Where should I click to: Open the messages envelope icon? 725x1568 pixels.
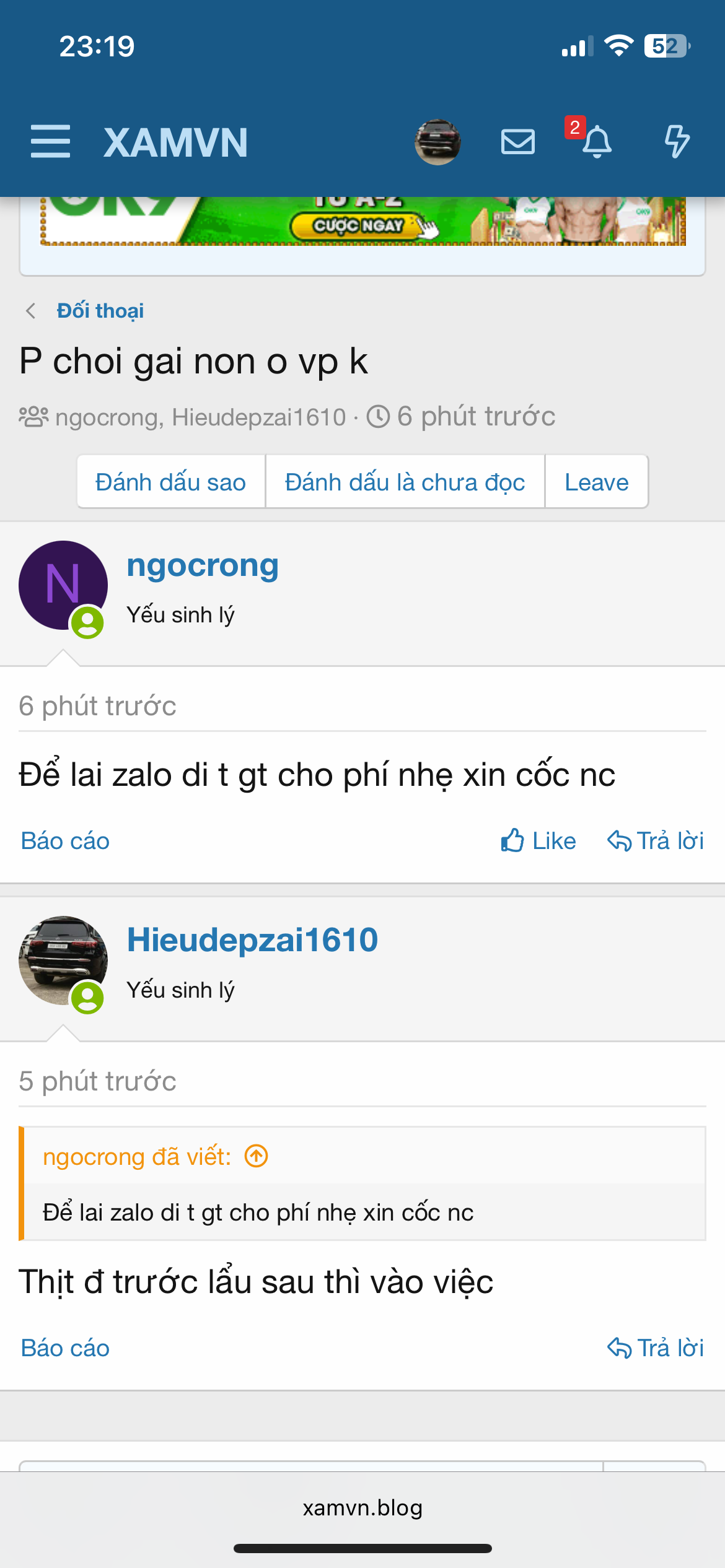pyautogui.click(x=517, y=142)
